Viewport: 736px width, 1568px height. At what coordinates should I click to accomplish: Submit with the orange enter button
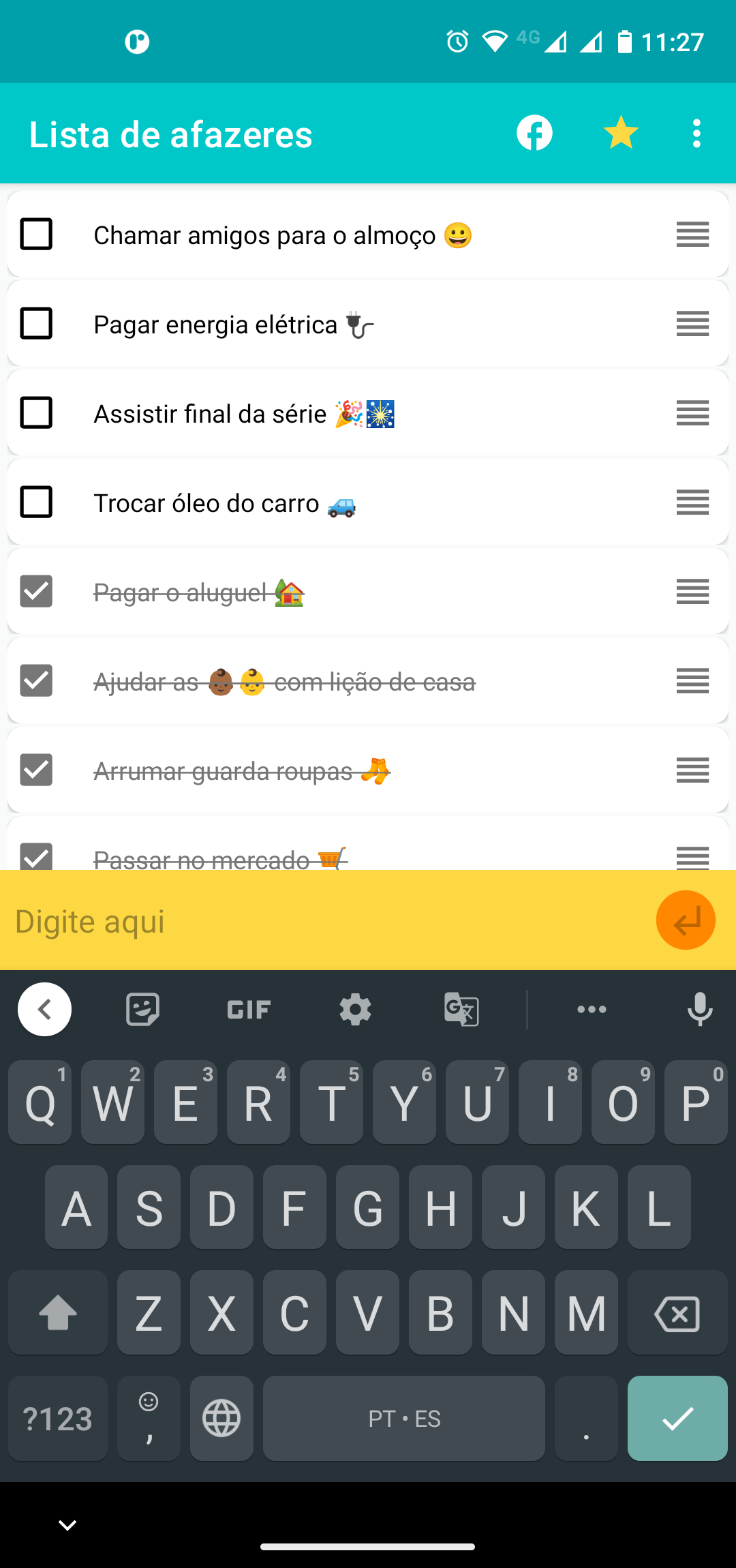tap(686, 920)
